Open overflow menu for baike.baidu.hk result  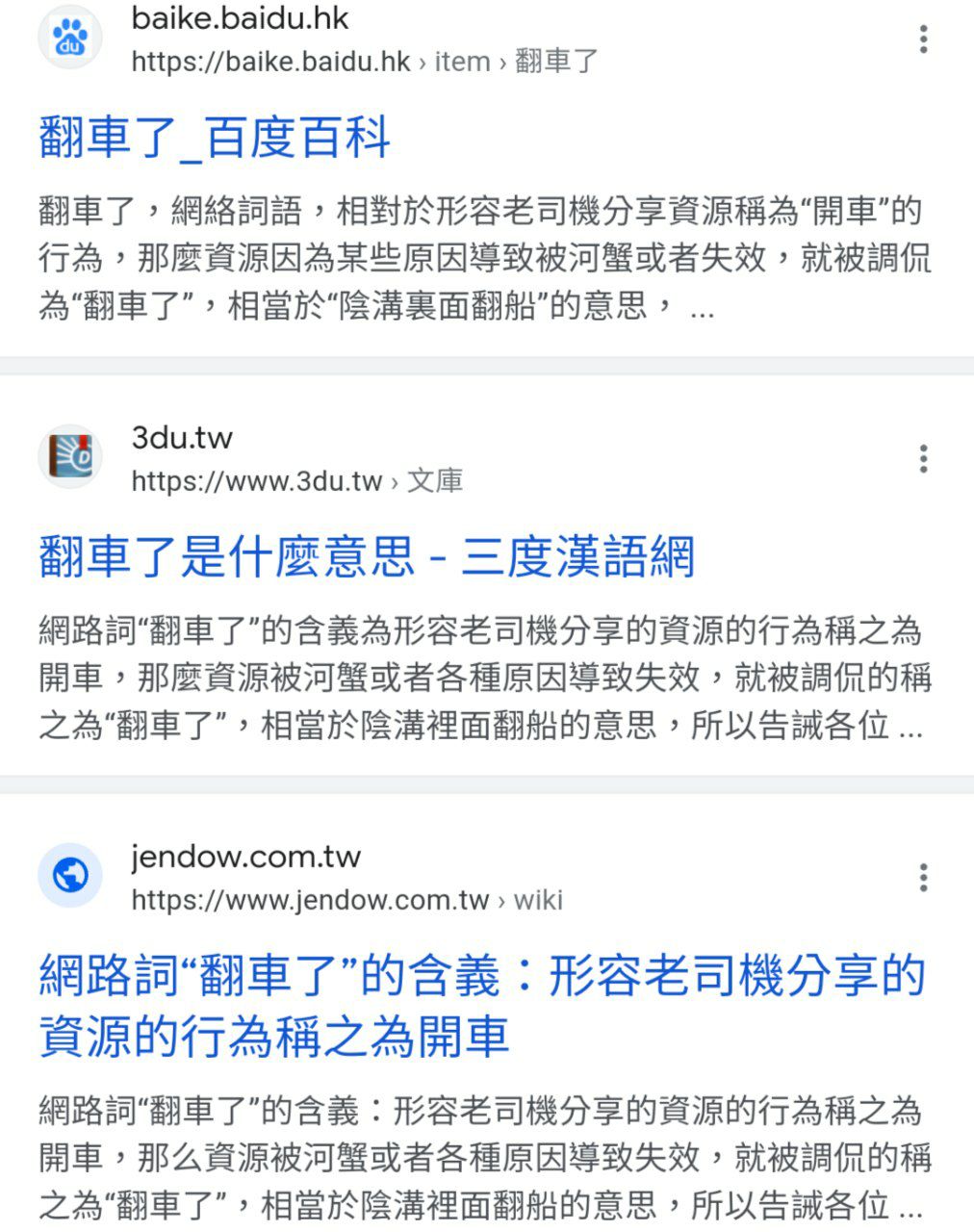point(923,39)
